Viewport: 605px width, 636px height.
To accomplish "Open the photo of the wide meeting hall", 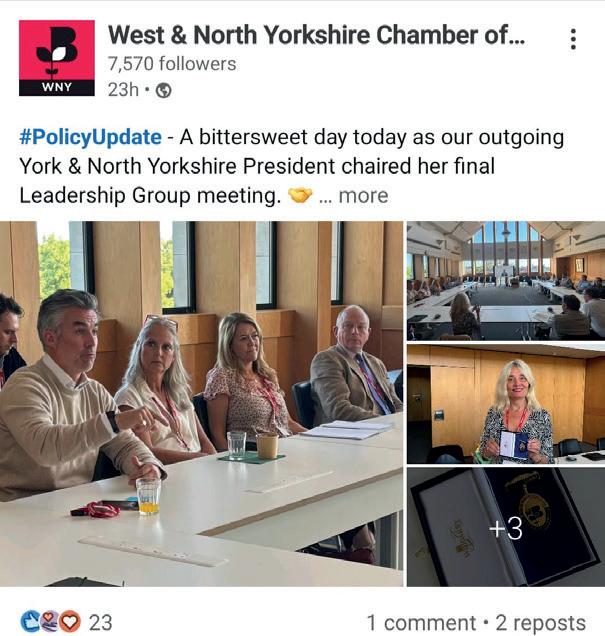I will pyautogui.click(x=506, y=281).
